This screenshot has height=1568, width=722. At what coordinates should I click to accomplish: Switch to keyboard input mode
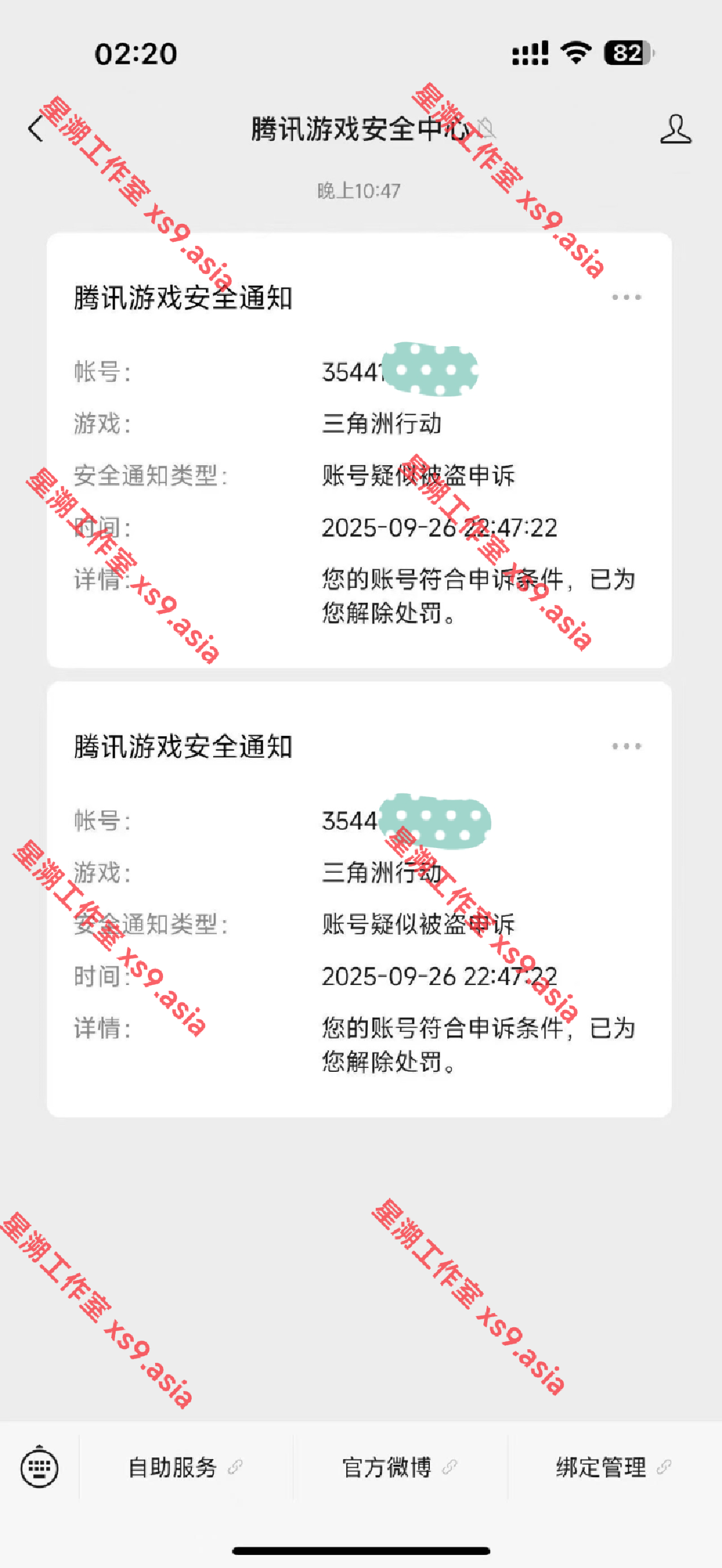coord(39,1467)
